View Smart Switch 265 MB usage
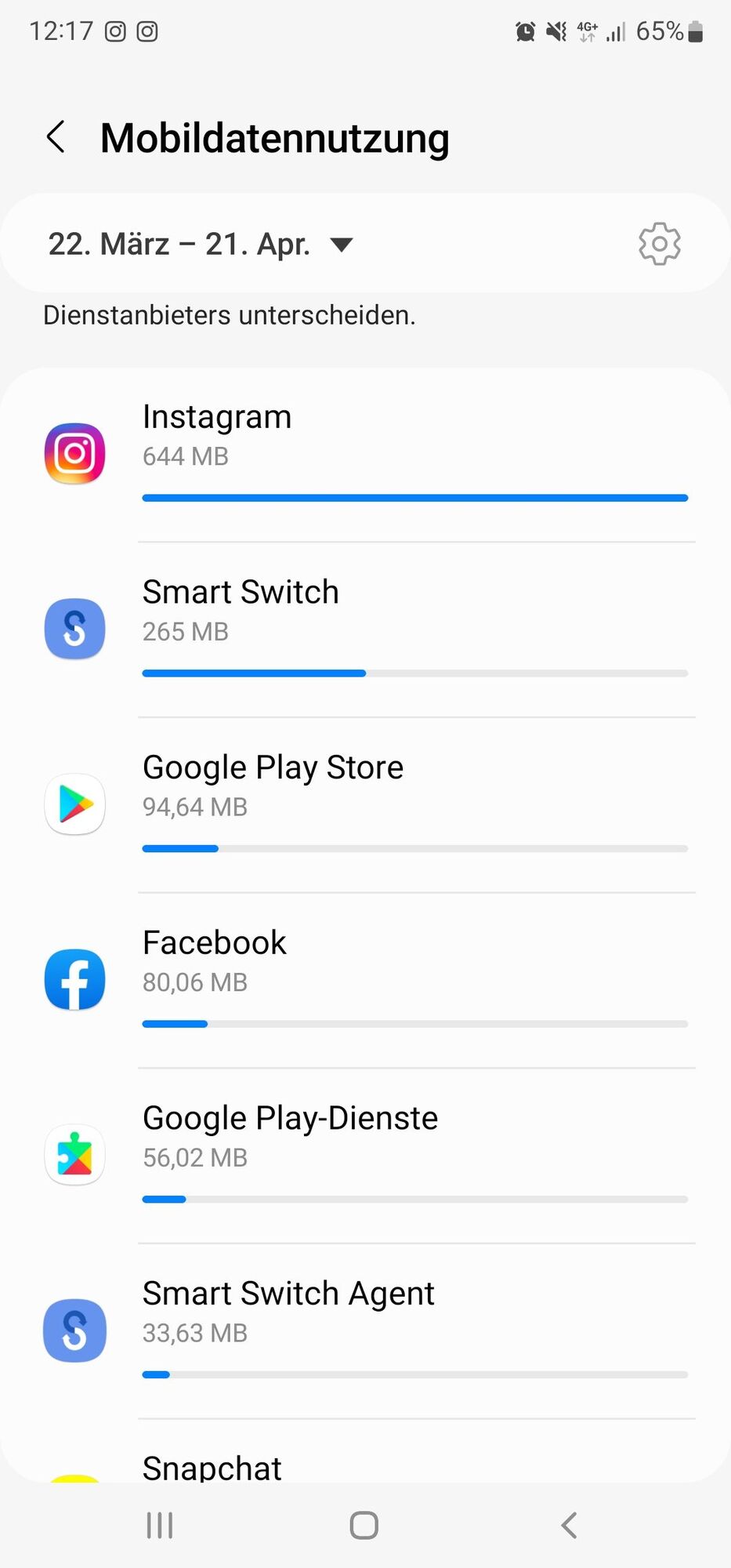 [x=365, y=629]
